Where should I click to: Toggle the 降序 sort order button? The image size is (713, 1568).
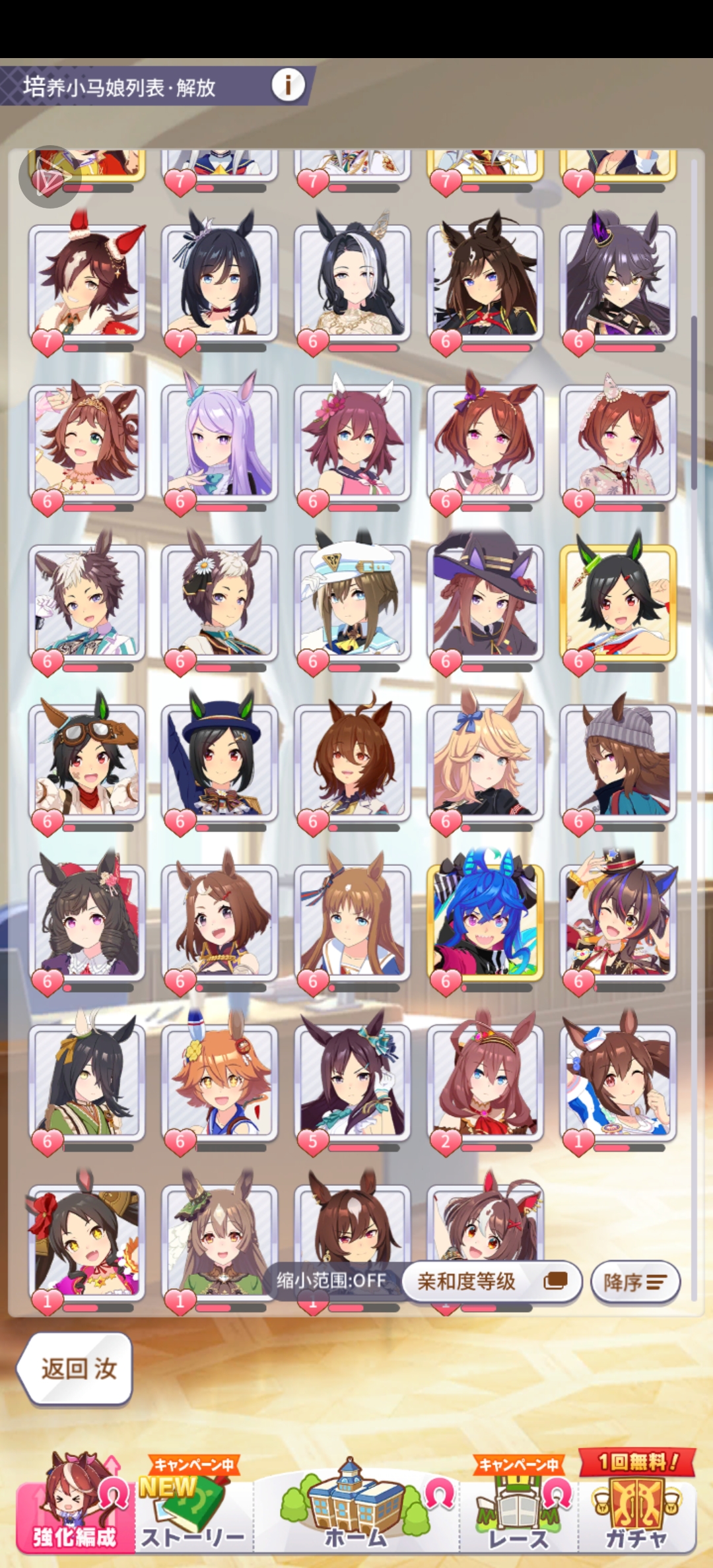[634, 1282]
